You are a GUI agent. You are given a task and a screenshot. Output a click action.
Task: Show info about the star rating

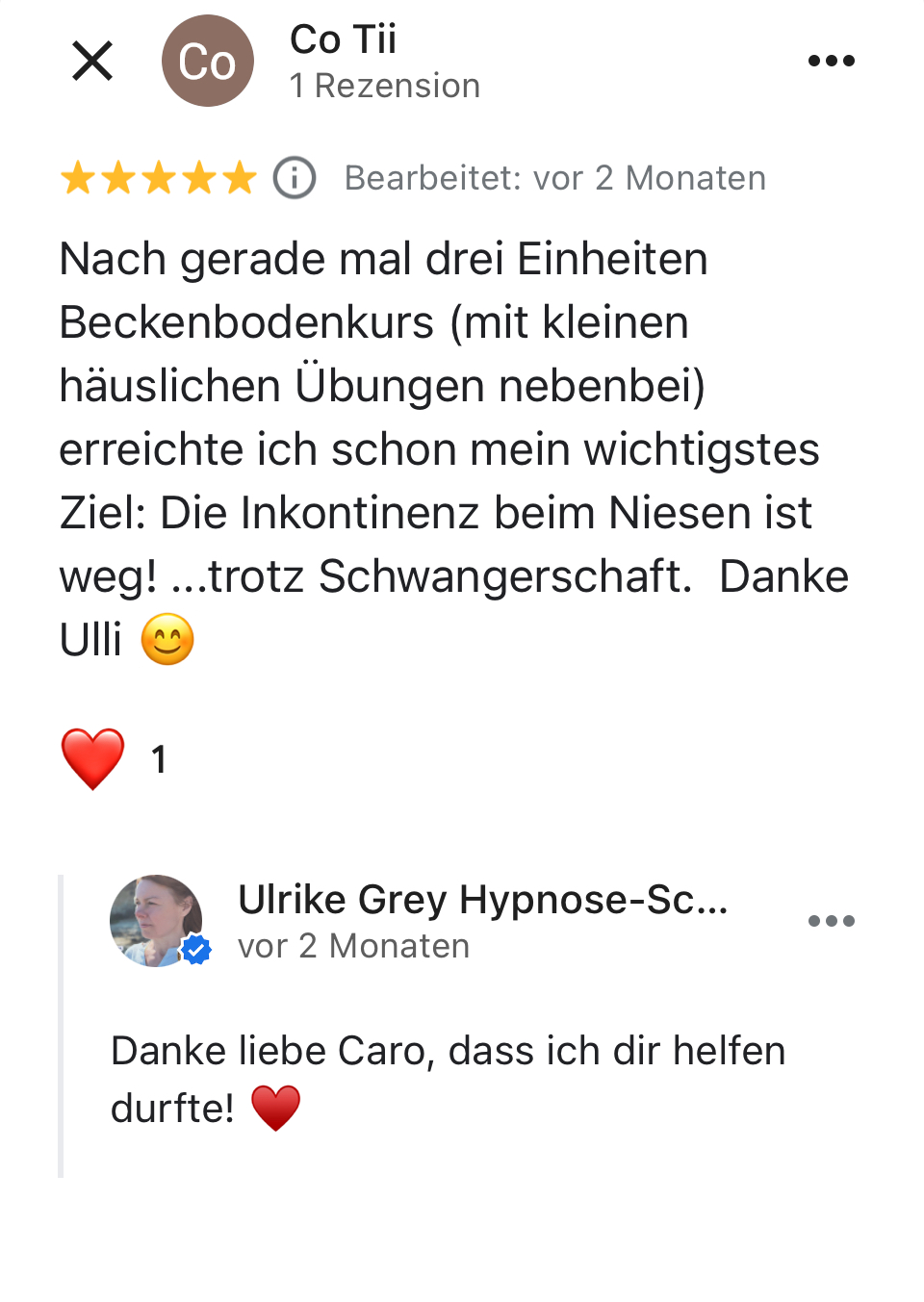tap(295, 178)
